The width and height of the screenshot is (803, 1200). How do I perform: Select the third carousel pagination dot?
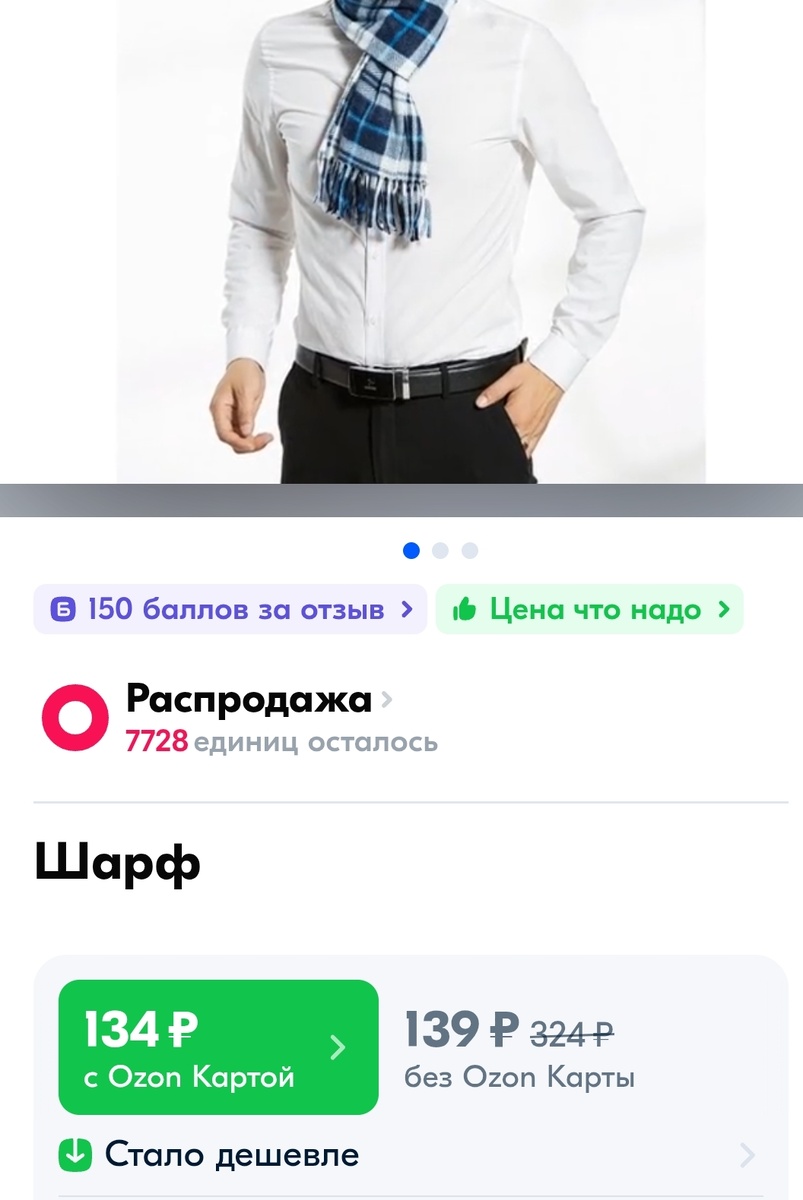[470, 549]
